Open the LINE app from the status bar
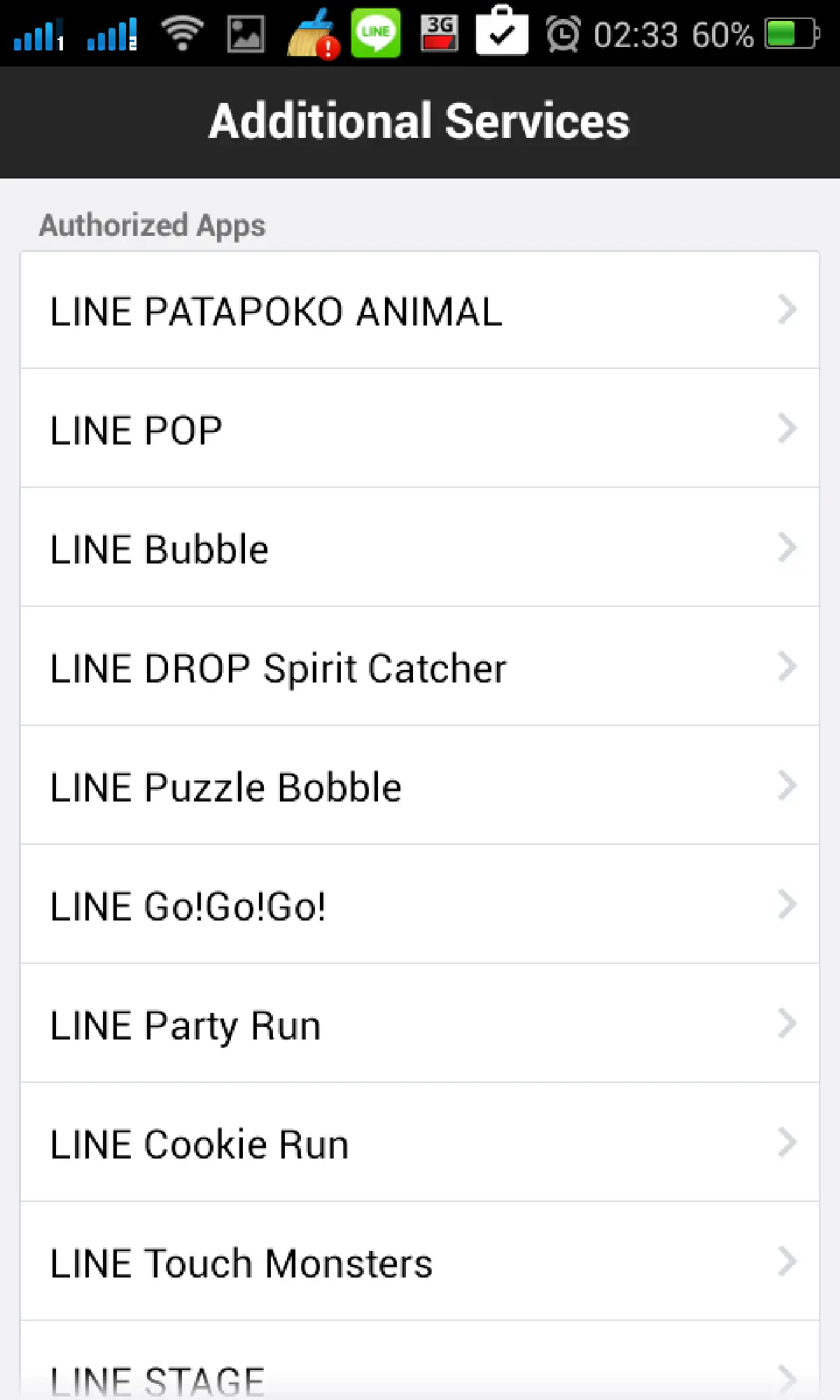840x1400 pixels. 375,32
